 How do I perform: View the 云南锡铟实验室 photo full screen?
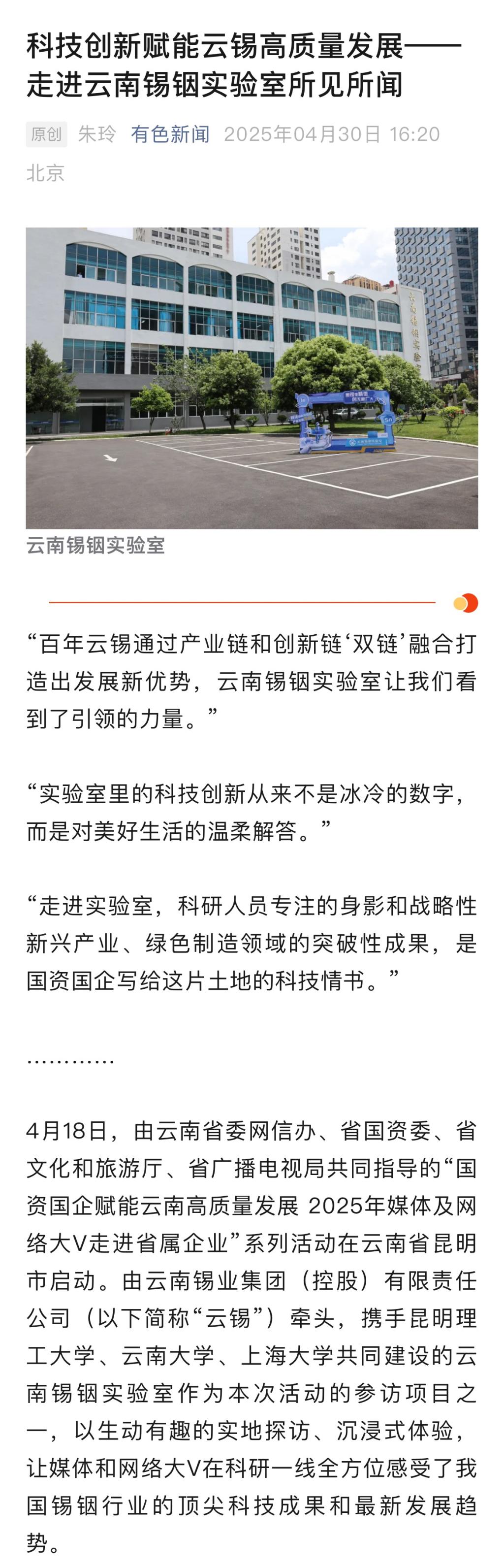pyautogui.click(x=252, y=378)
